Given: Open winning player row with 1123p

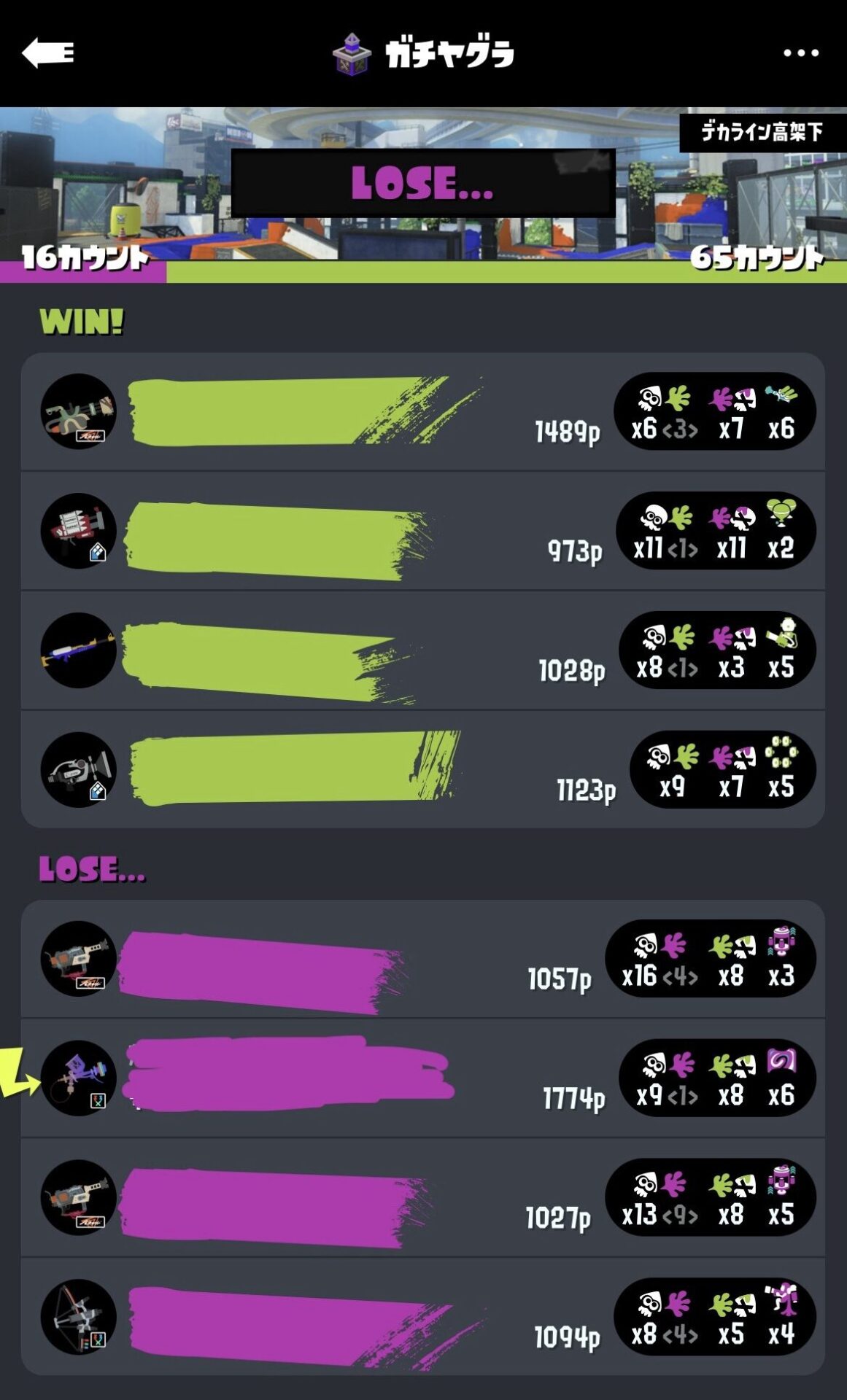Looking at the screenshot, I should coord(423,770).
